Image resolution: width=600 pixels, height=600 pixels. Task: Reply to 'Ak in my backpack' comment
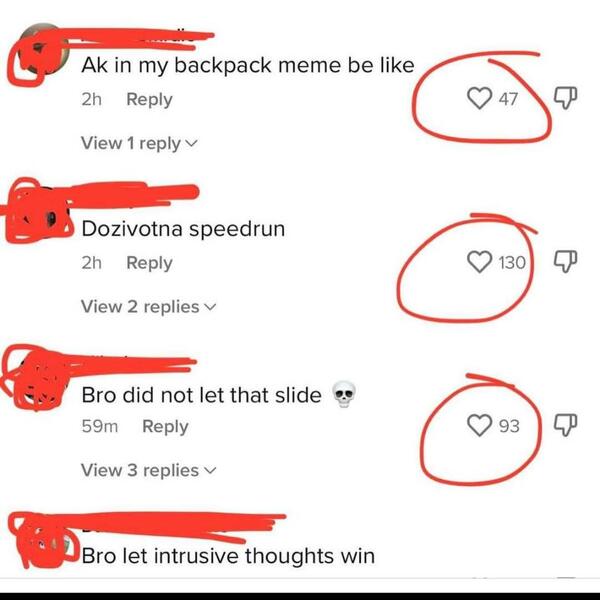(149, 99)
